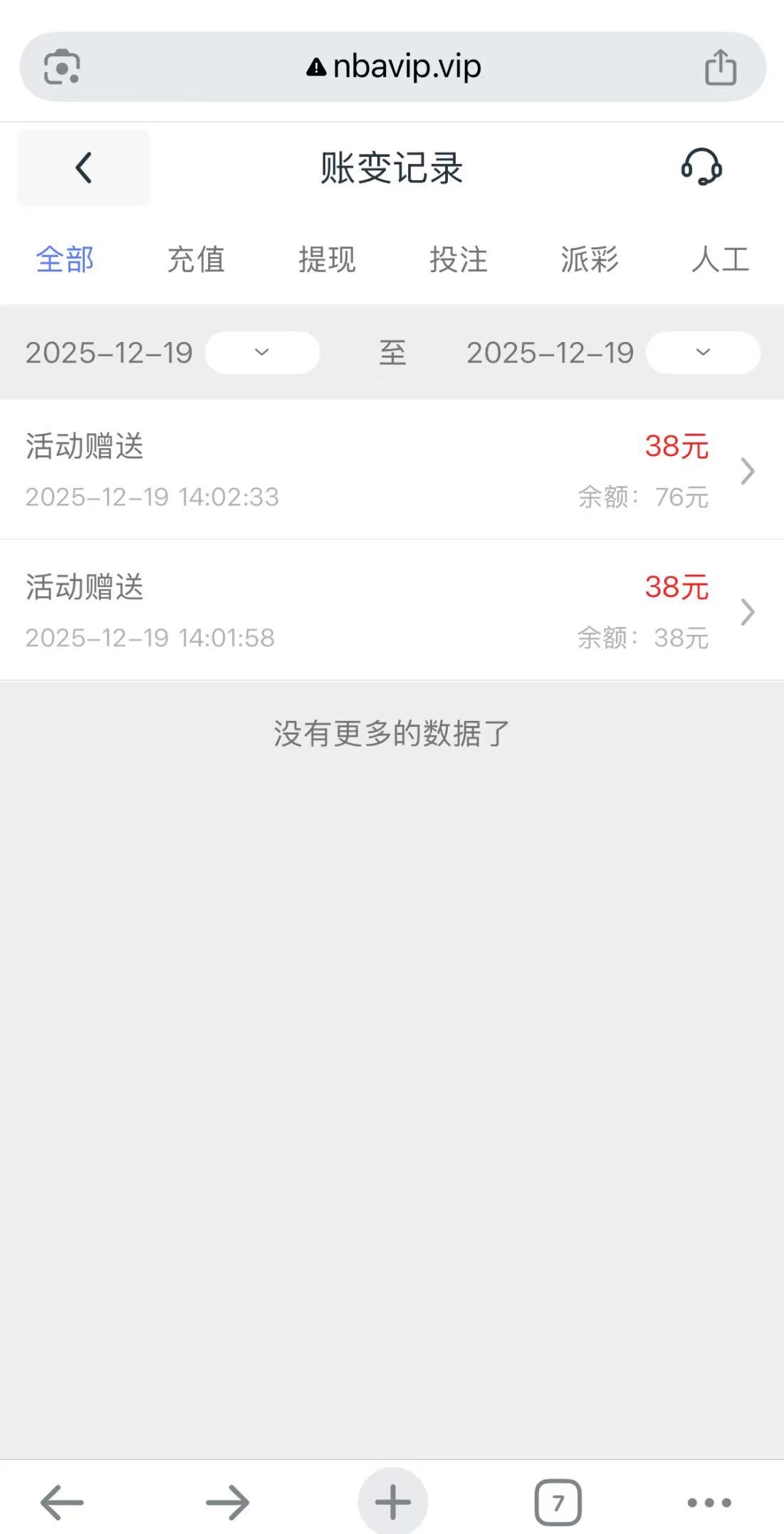Viewport: 784px width, 1534px height.
Task: Expand the start date dropdown
Action: point(262,352)
